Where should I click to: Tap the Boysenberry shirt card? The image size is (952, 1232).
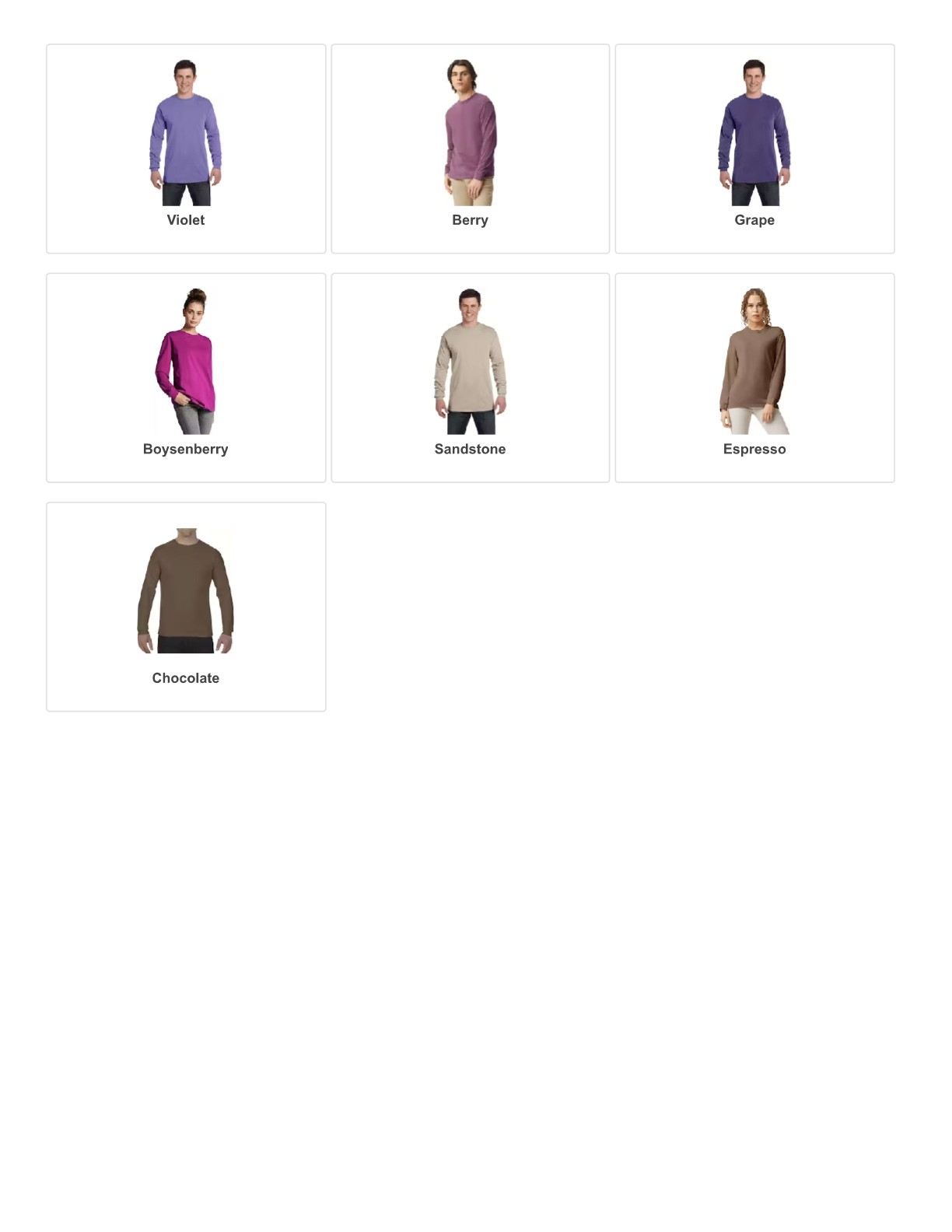point(186,377)
